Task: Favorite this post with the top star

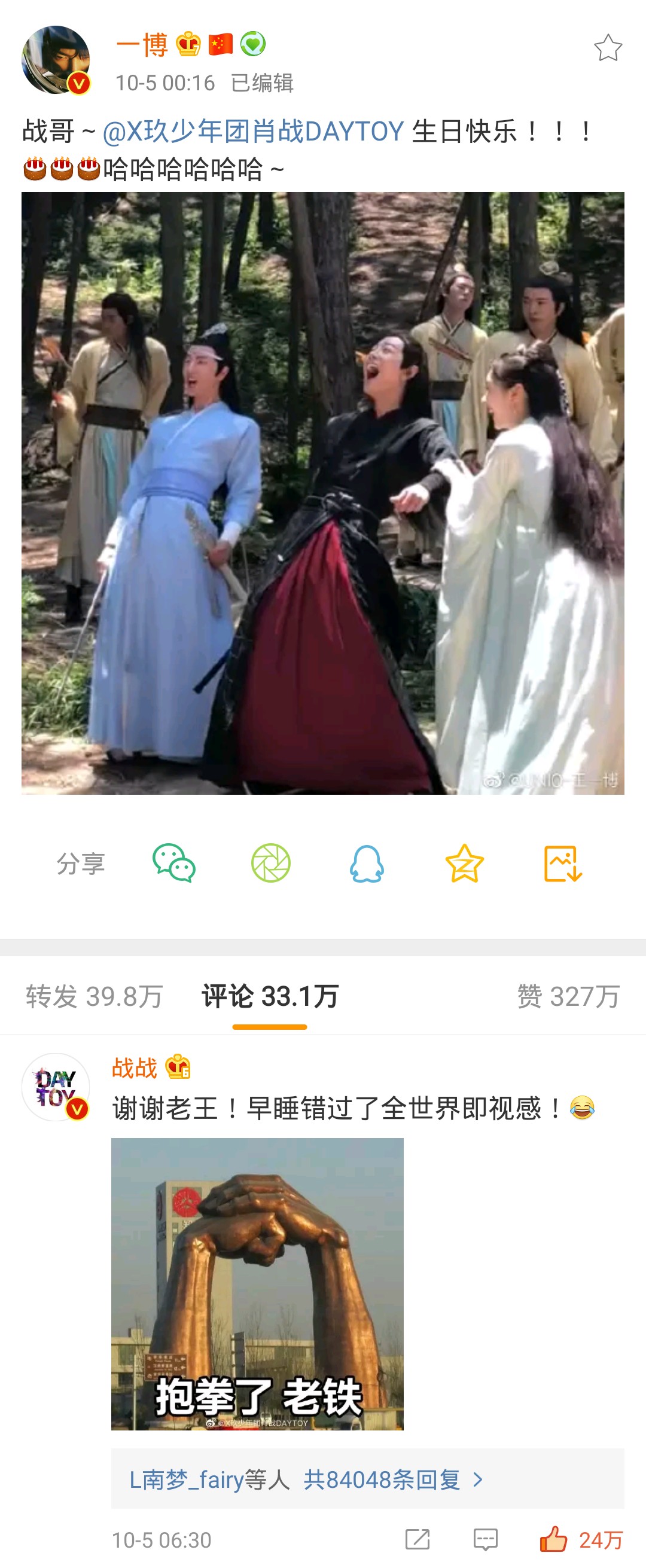Action: 608,48
